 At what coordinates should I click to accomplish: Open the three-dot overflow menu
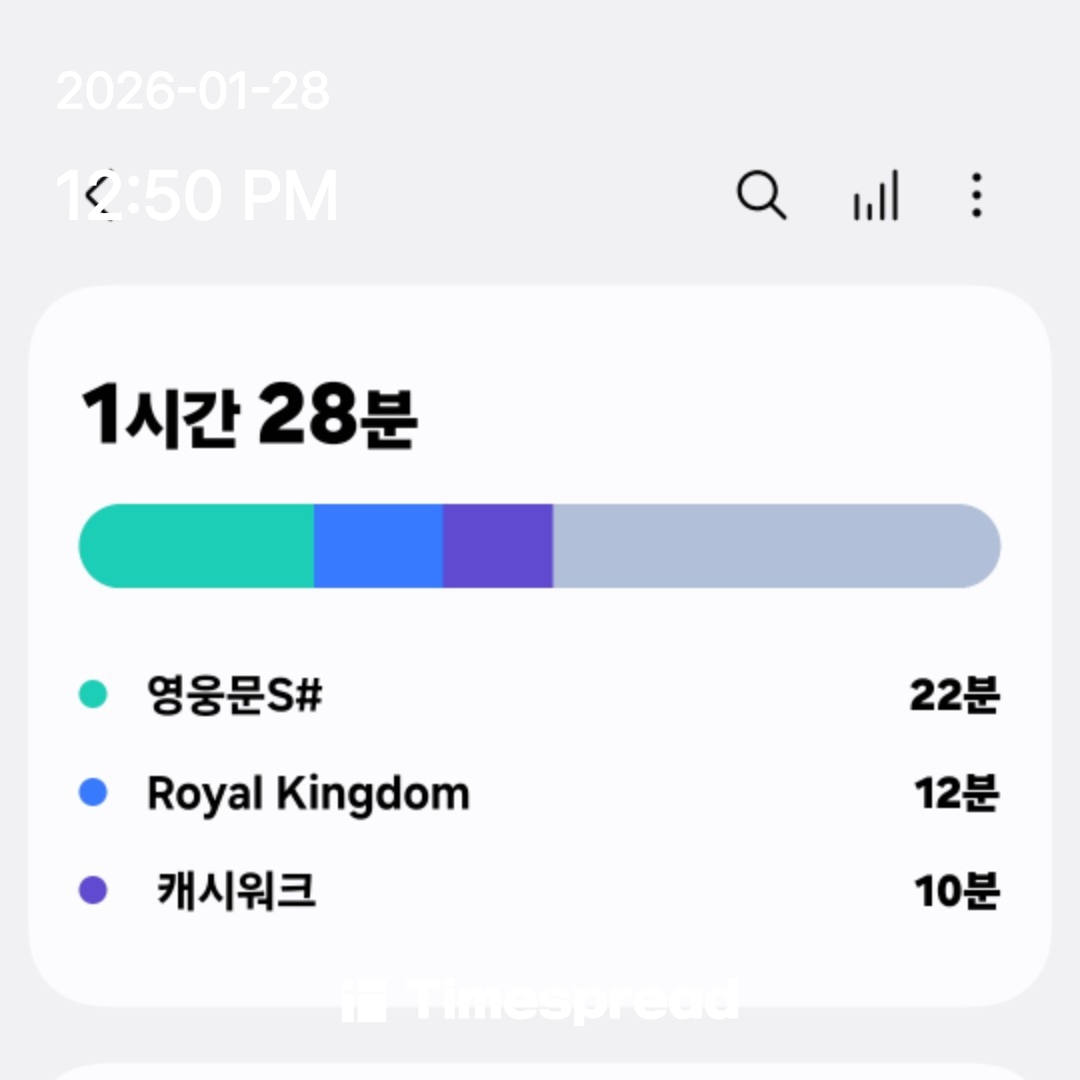[976, 195]
